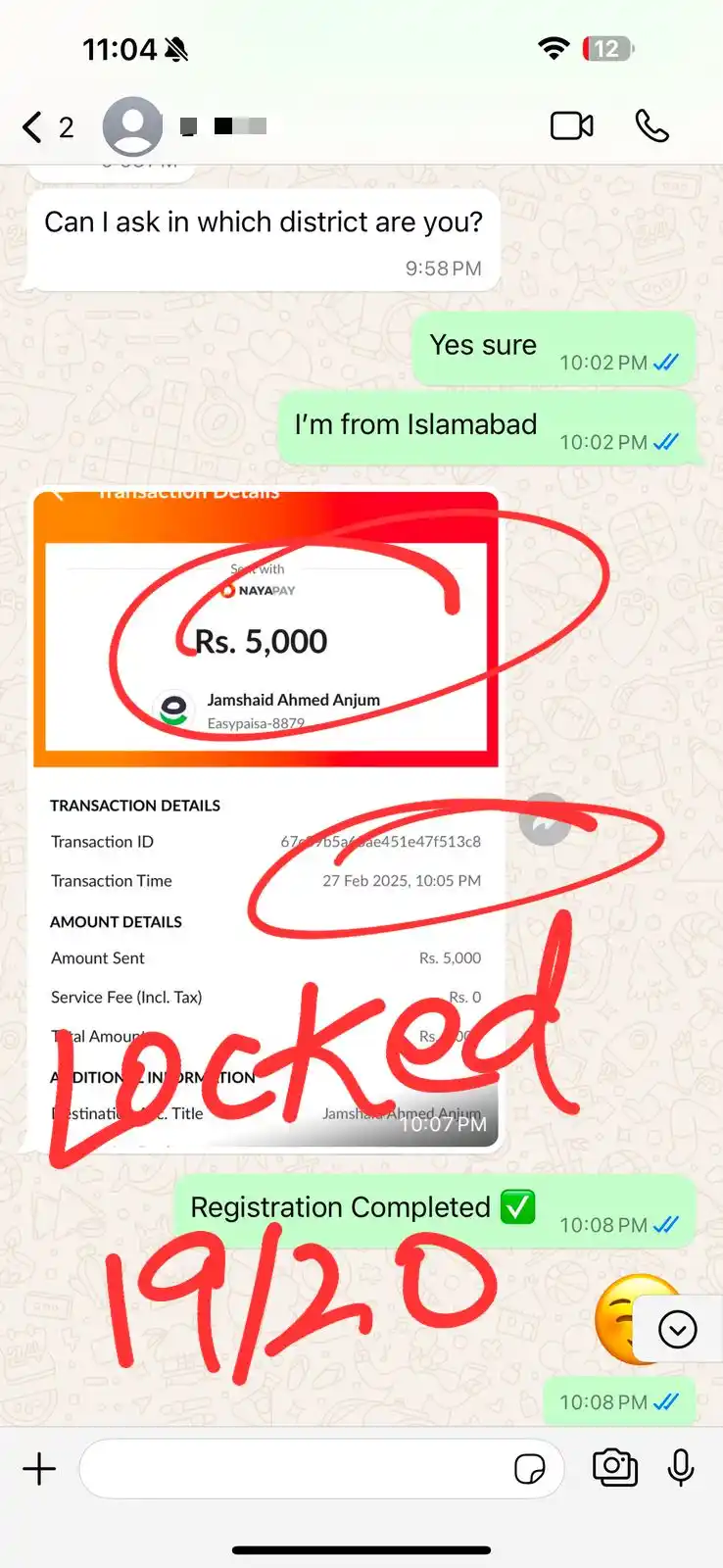
Task: Jump to latest messages with down chevron
Action: click(677, 1330)
